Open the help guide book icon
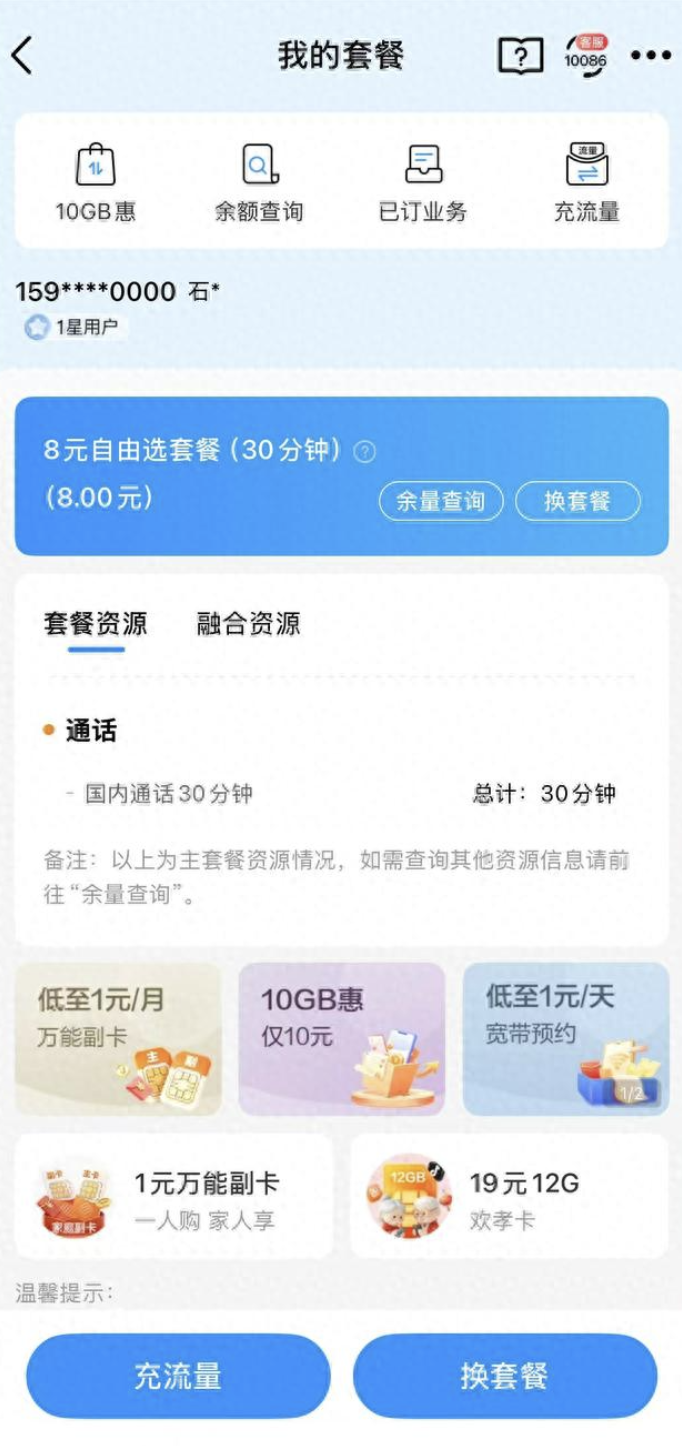Viewport: 682px width, 1446px height. pyautogui.click(x=520, y=55)
